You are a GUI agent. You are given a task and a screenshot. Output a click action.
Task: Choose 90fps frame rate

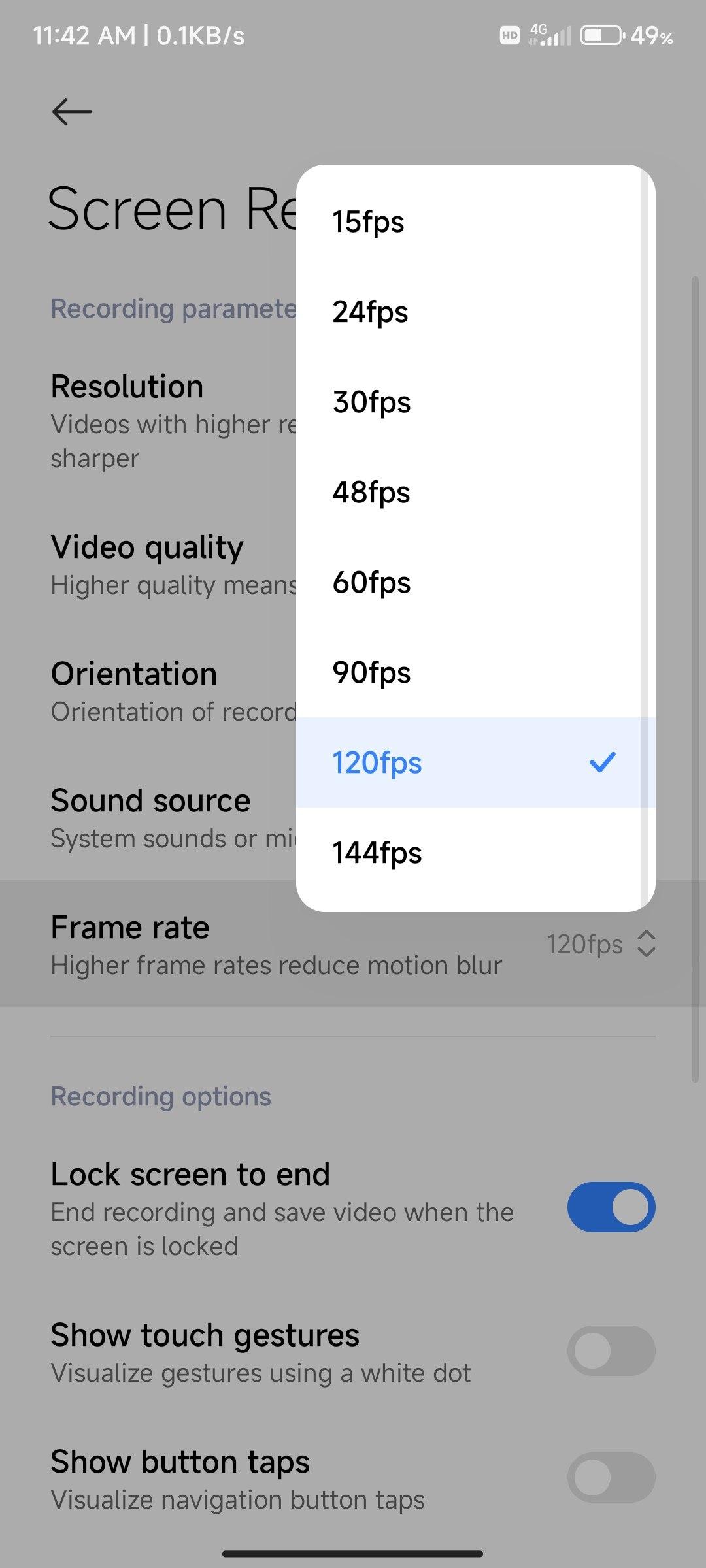tap(475, 672)
